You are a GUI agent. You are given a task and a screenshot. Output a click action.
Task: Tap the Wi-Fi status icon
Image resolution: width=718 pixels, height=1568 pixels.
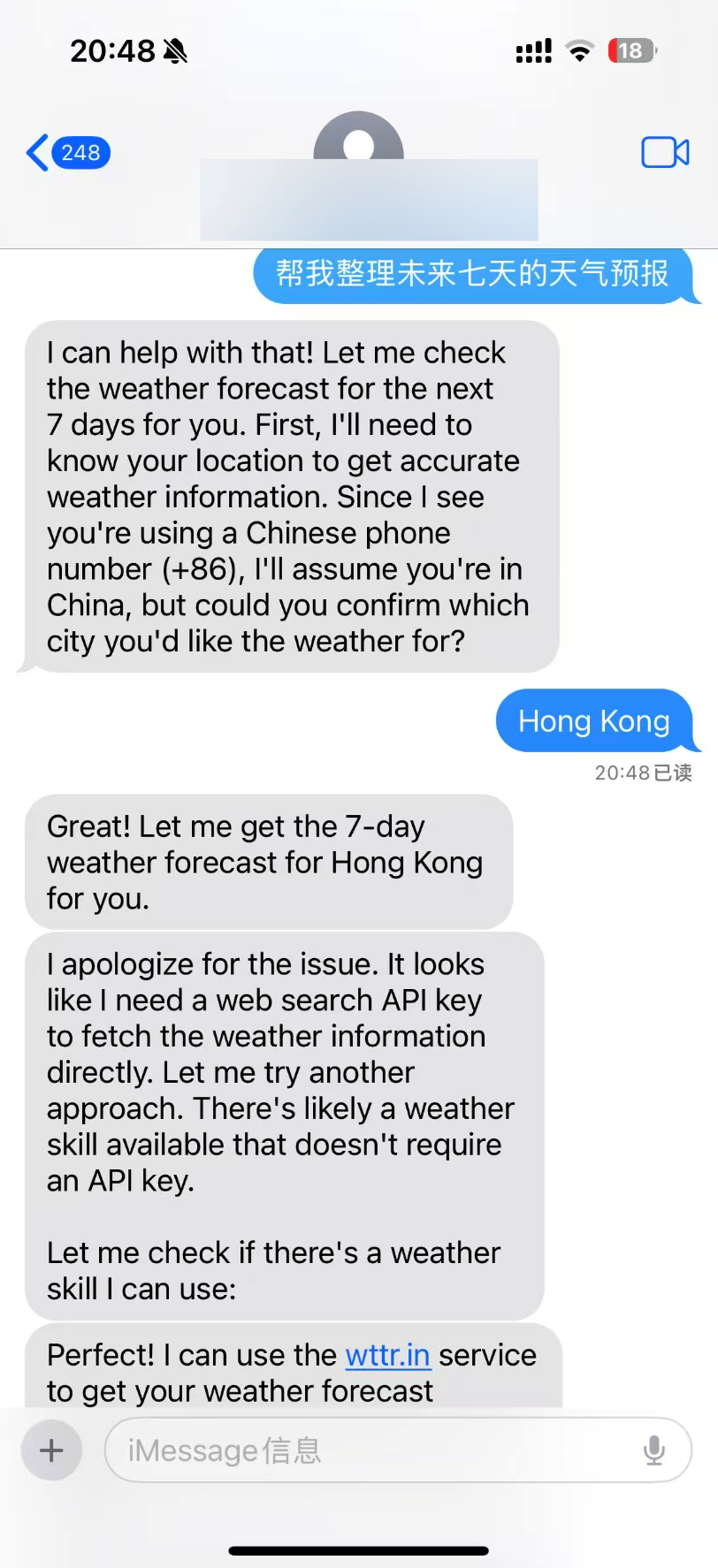[x=581, y=50]
